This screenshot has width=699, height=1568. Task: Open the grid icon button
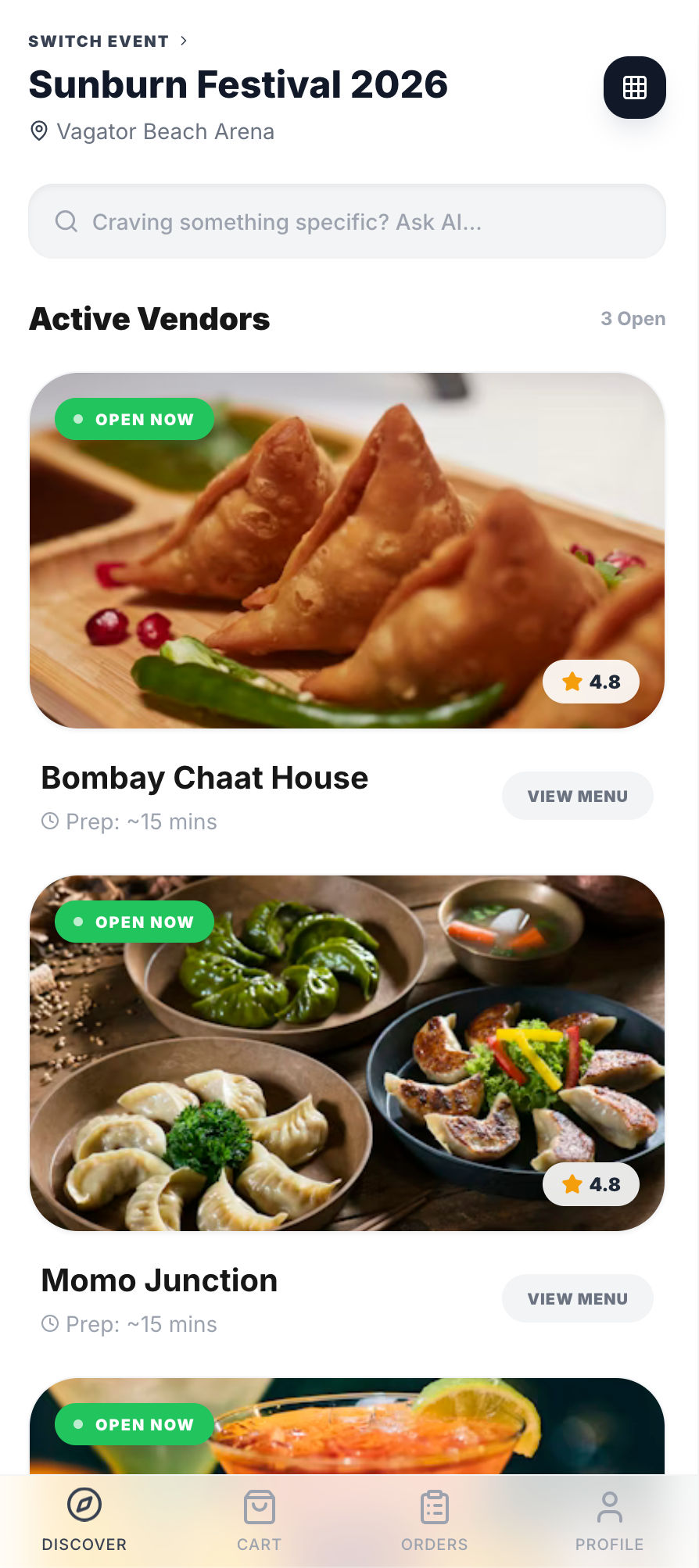pos(634,88)
